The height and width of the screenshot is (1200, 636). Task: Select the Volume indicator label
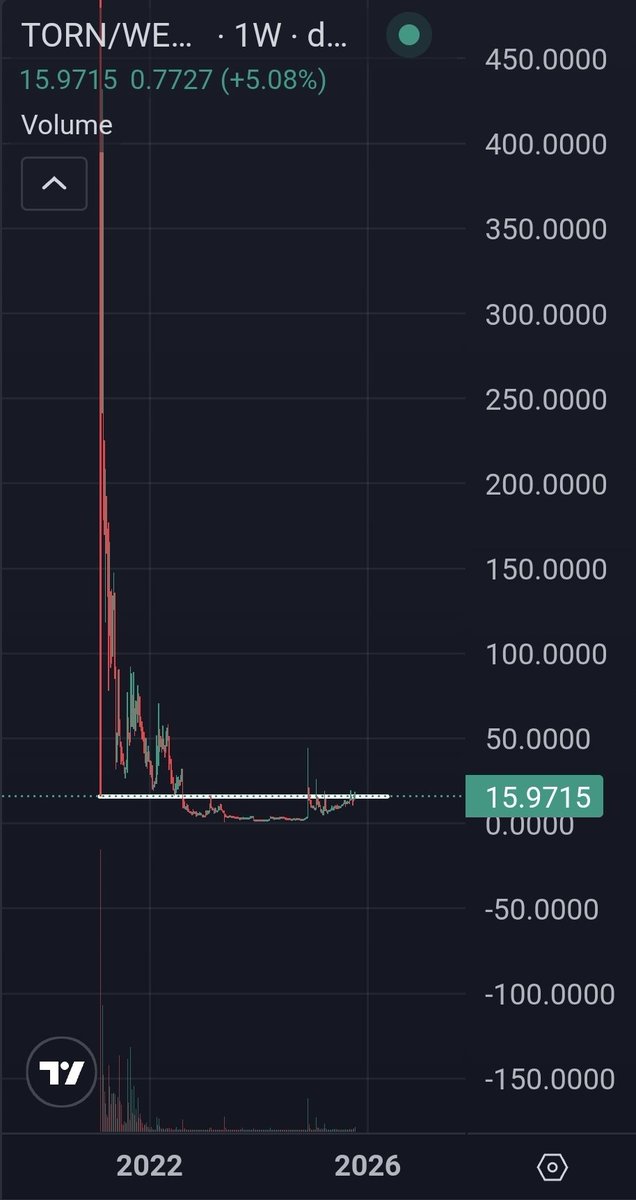67,126
